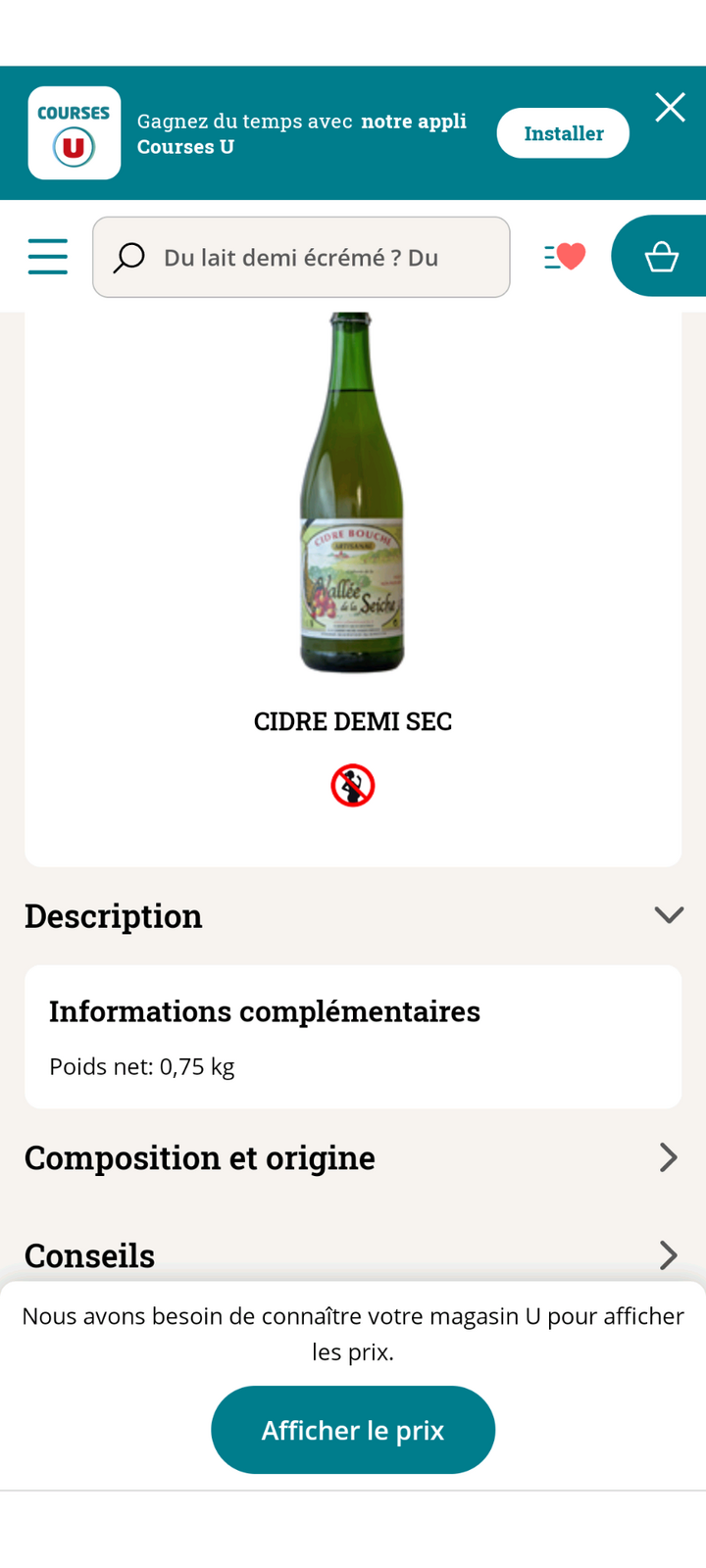Click the pregnancy warning icon
Image resolution: width=706 pixels, height=1568 pixels.
[x=353, y=784]
